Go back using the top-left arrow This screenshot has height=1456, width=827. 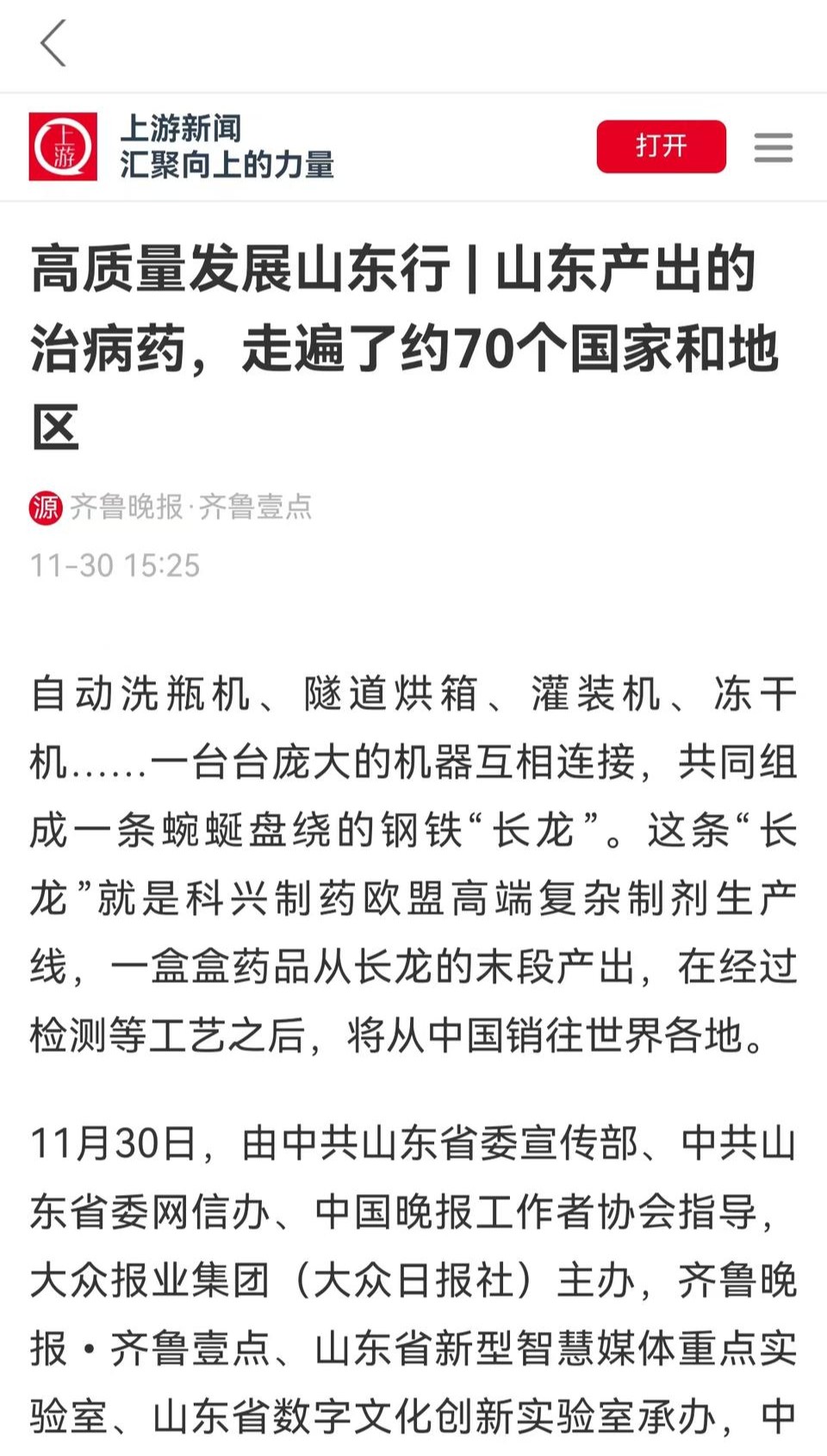pyautogui.click(x=53, y=43)
